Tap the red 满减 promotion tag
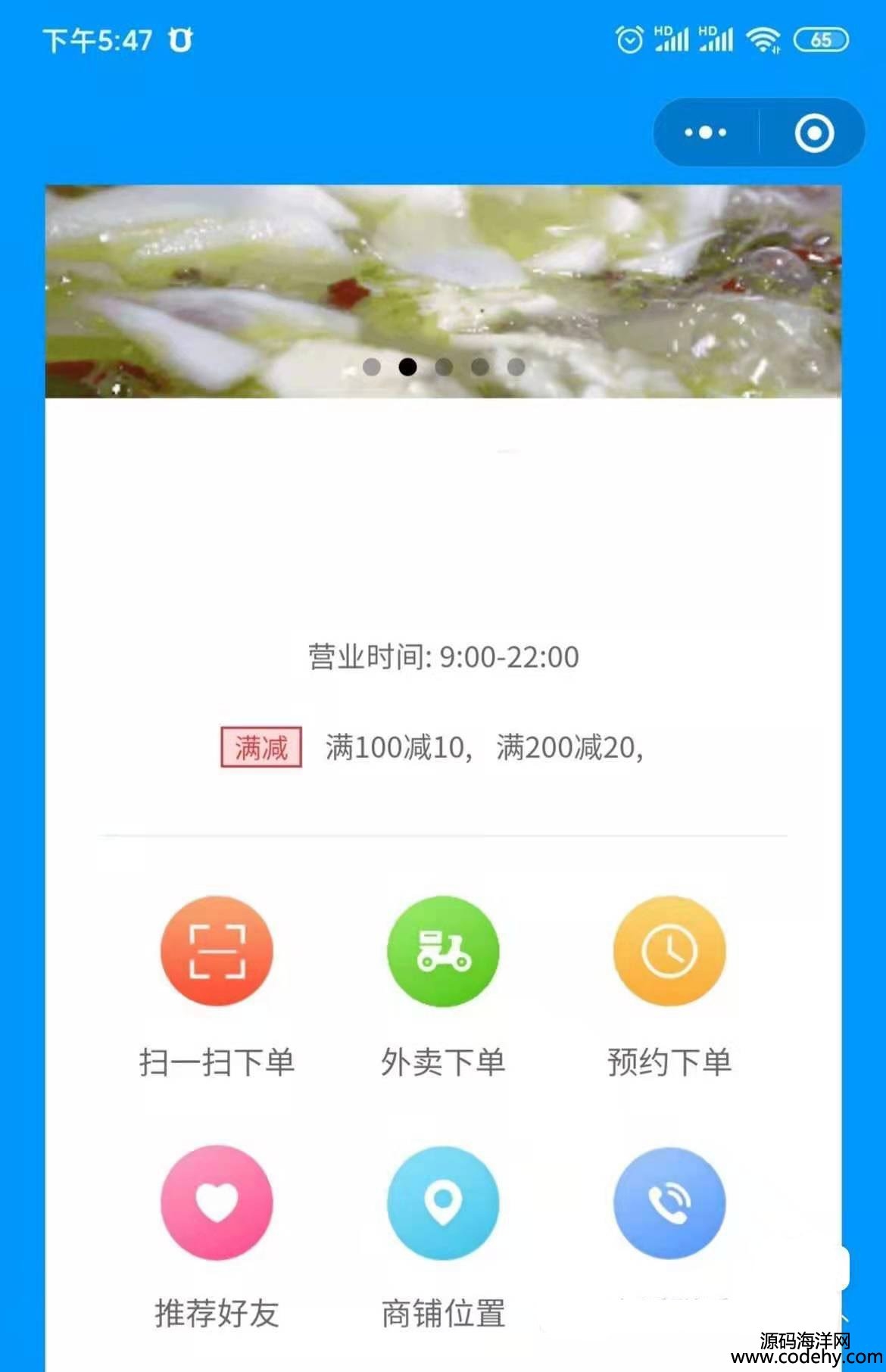Image resolution: width=886 pixels, height=1372 pixels. (x=261, y=750)
